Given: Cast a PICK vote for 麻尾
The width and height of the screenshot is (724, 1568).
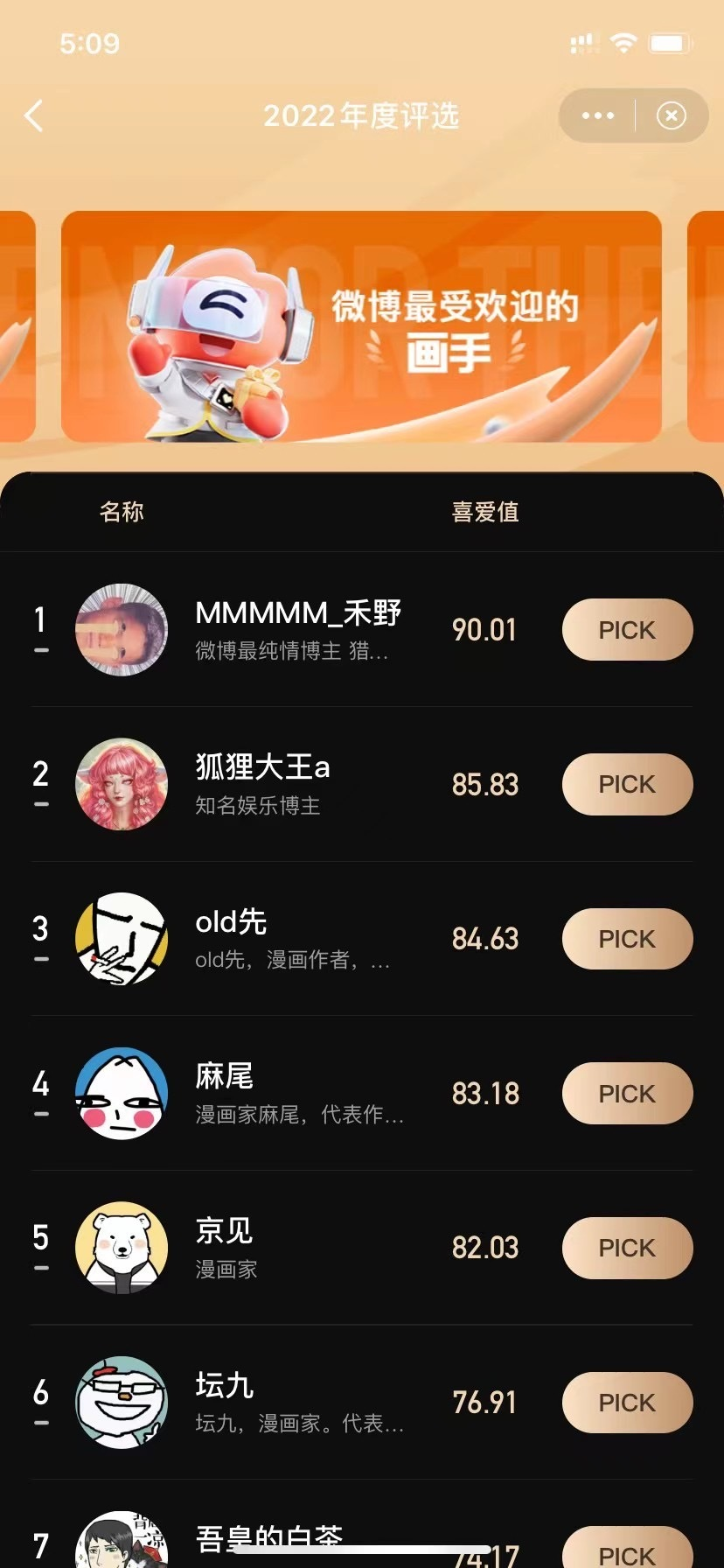Looking at the screenshot, I should coord(627,1094).
